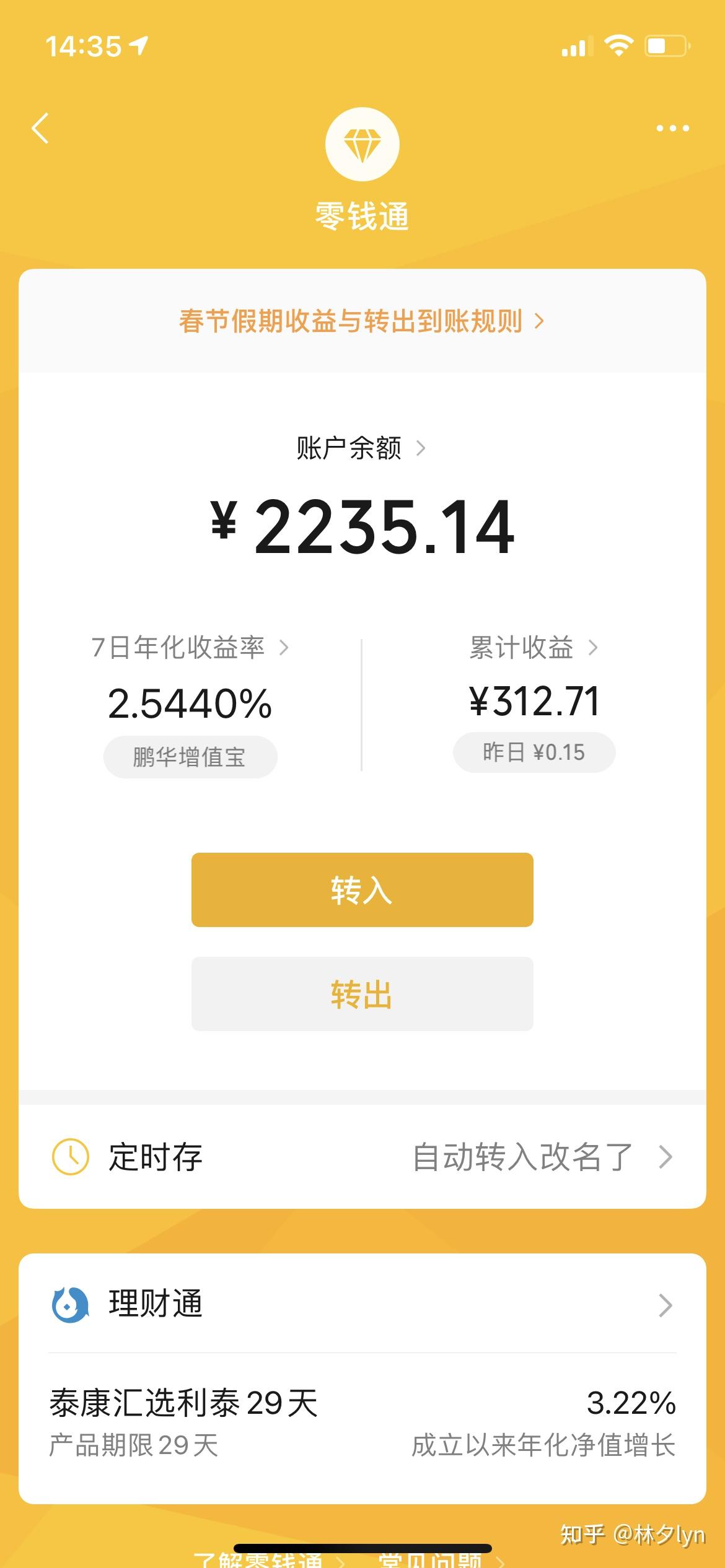
Task: Open 累计收益 details via its chevron
Action: [594, 648]
